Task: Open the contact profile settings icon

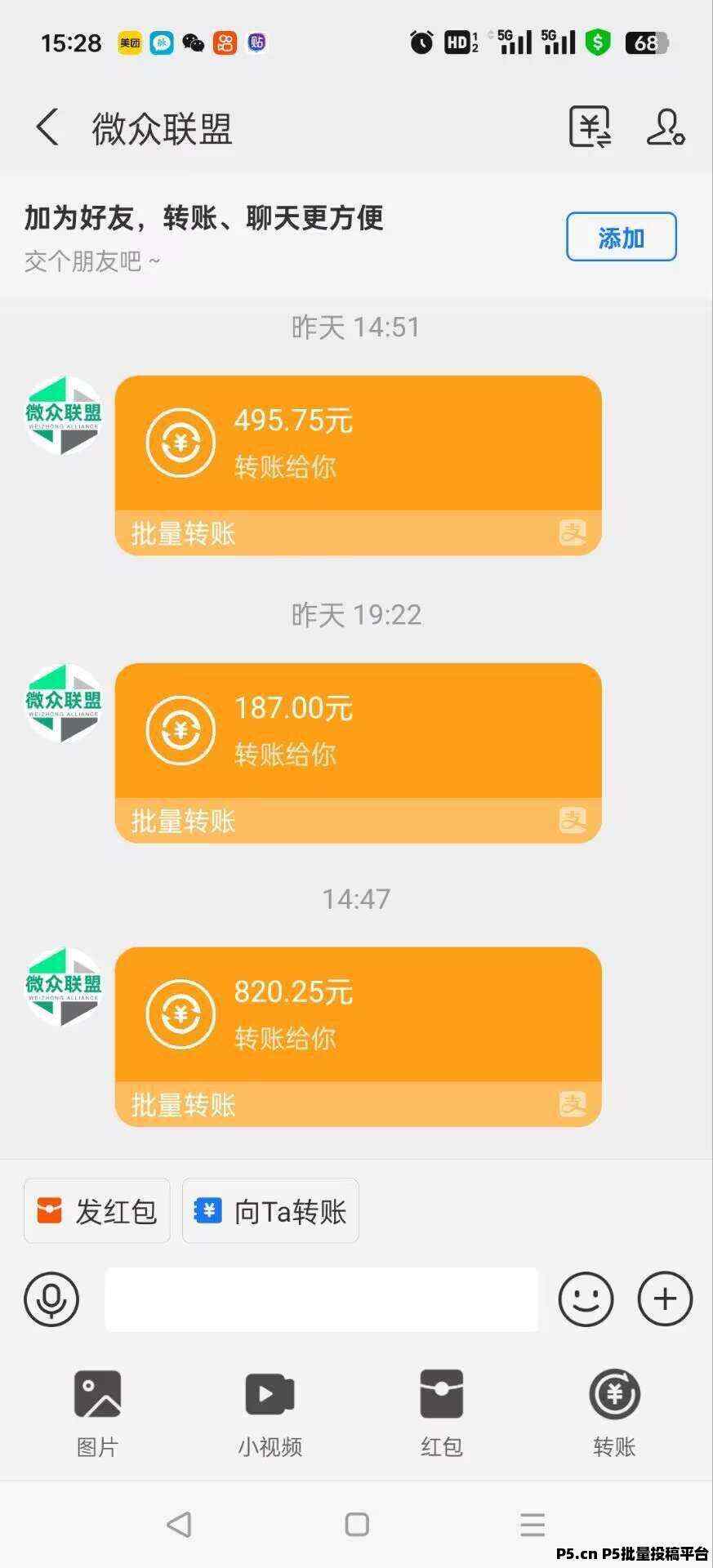Action: click(666, 127)
